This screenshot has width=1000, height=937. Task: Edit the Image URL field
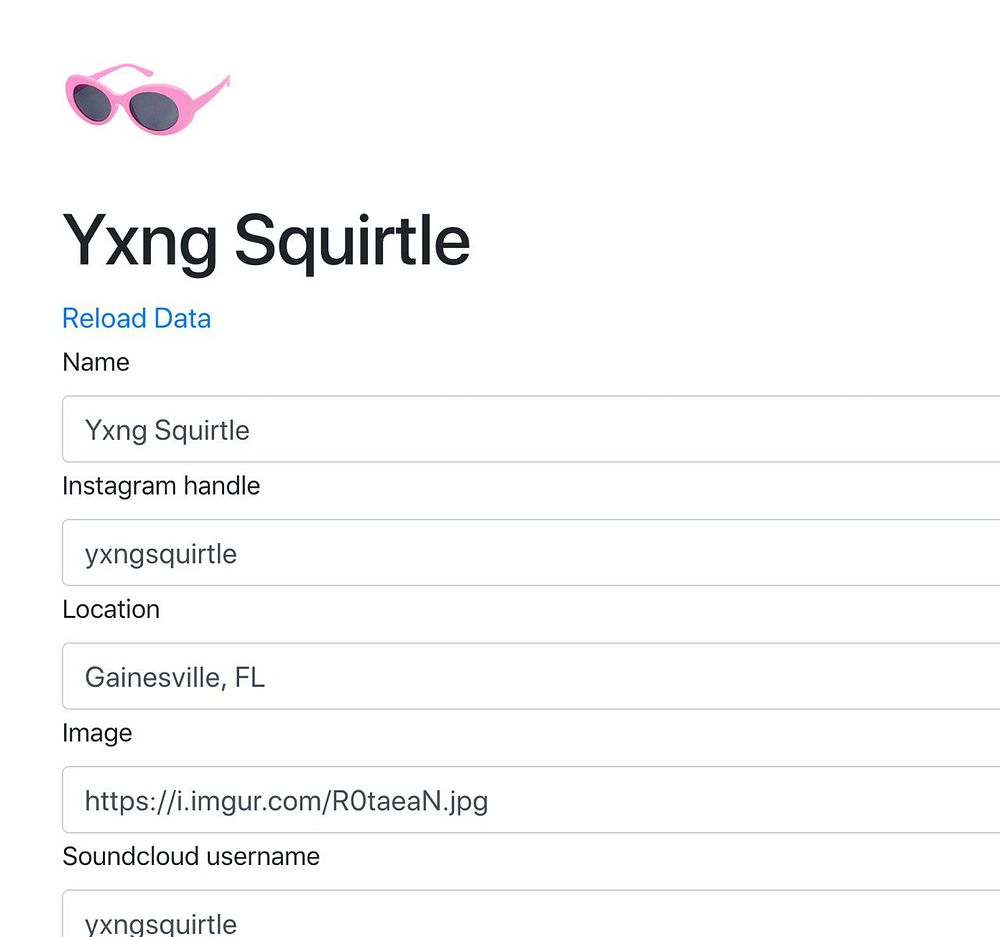(530, 800)
